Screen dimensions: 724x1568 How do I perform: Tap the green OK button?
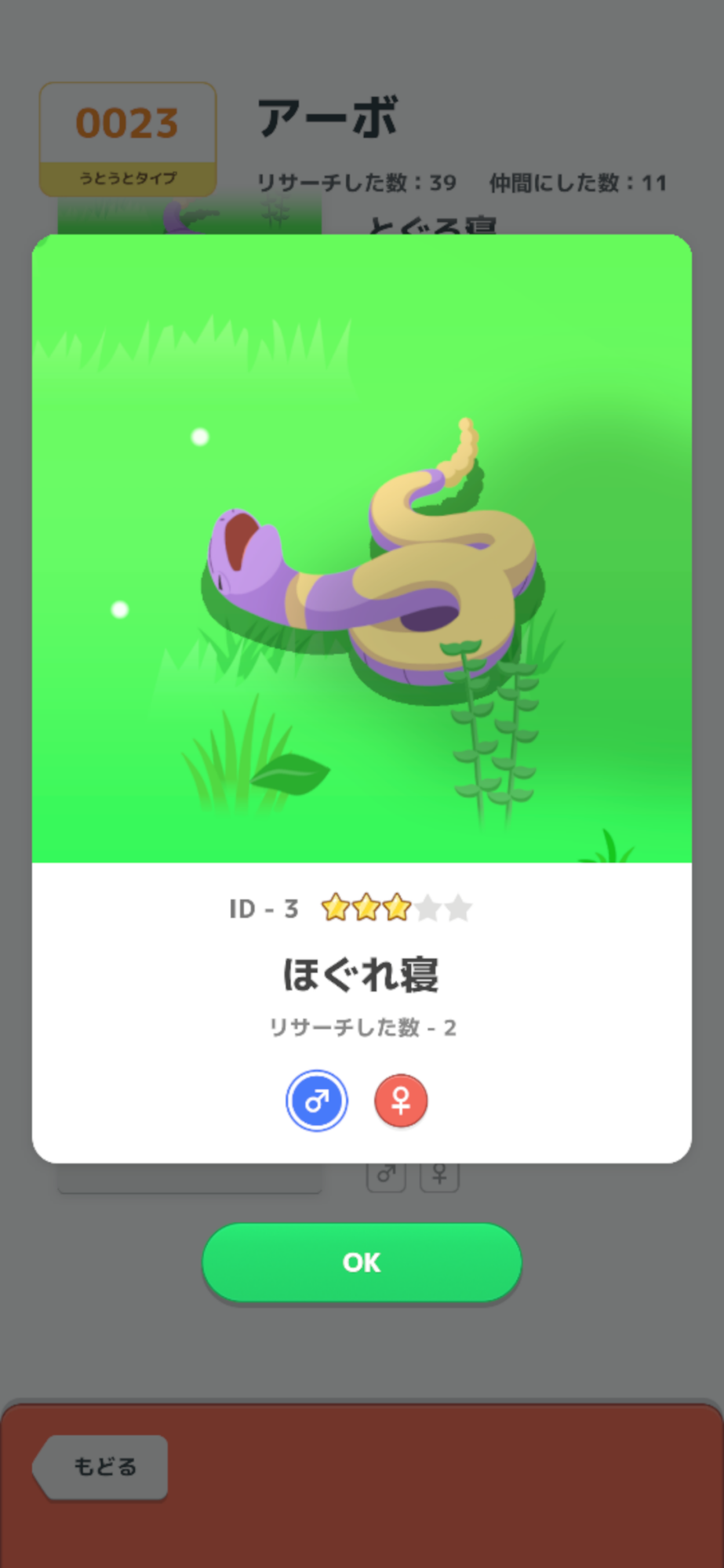tap(362, 1261)
